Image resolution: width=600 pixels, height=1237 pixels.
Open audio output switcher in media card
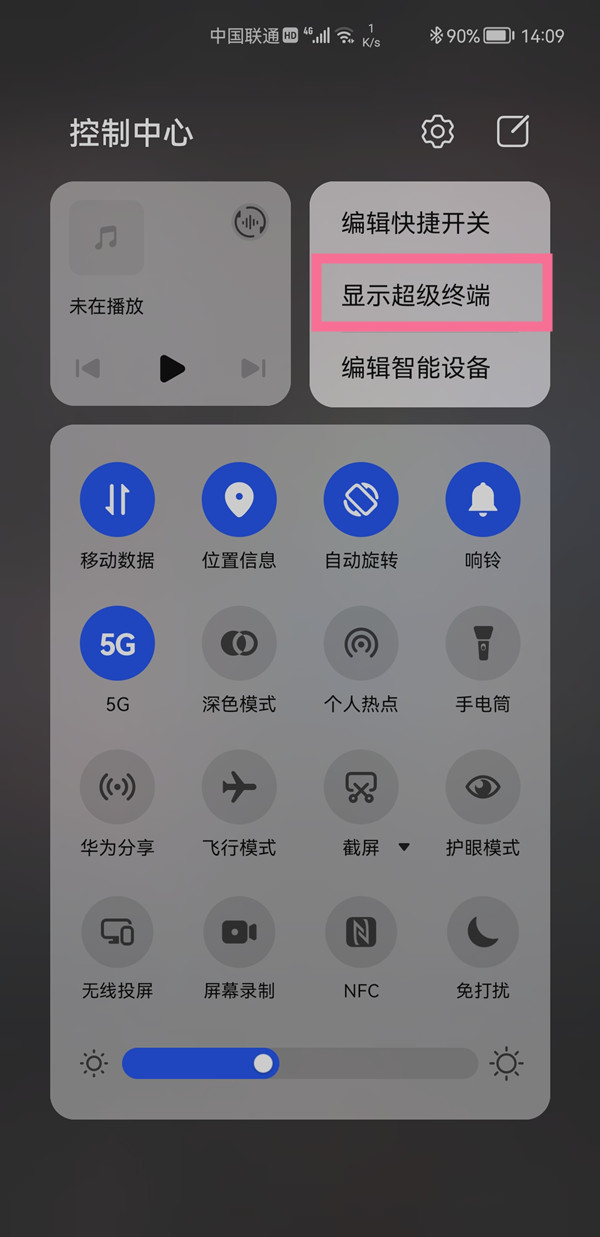click(x=250, y=221)
